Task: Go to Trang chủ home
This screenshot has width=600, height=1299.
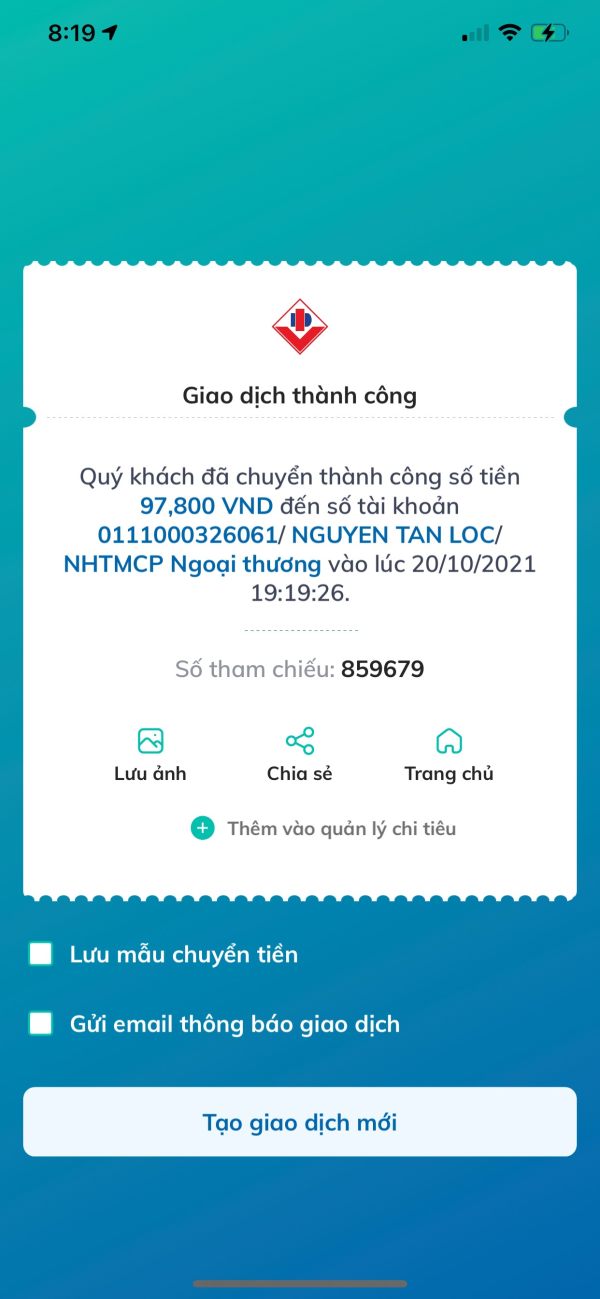Action: (449, 754)
